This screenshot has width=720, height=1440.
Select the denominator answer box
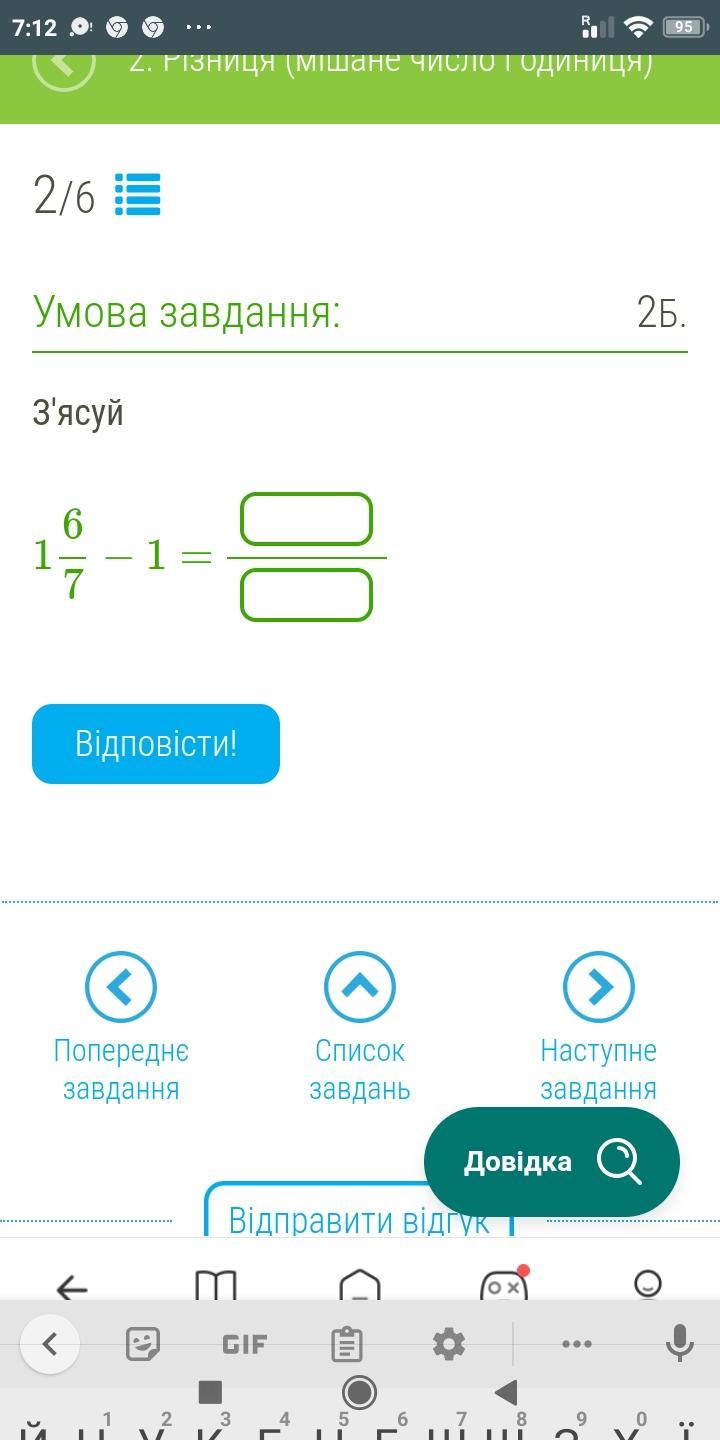coord(306,595)
